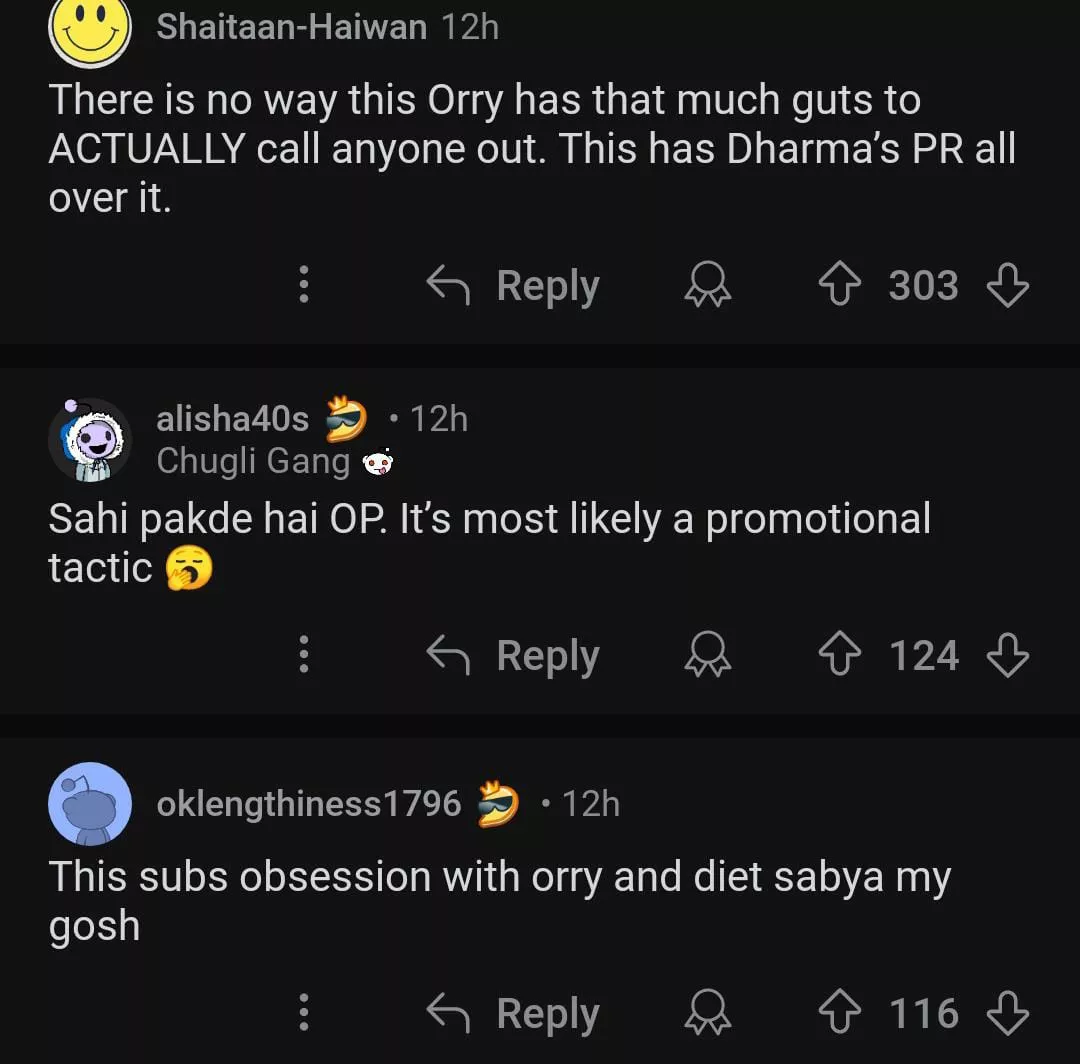Downvote alisha40s's comment
The image size is (1080, 1064).
point(1007,656)
